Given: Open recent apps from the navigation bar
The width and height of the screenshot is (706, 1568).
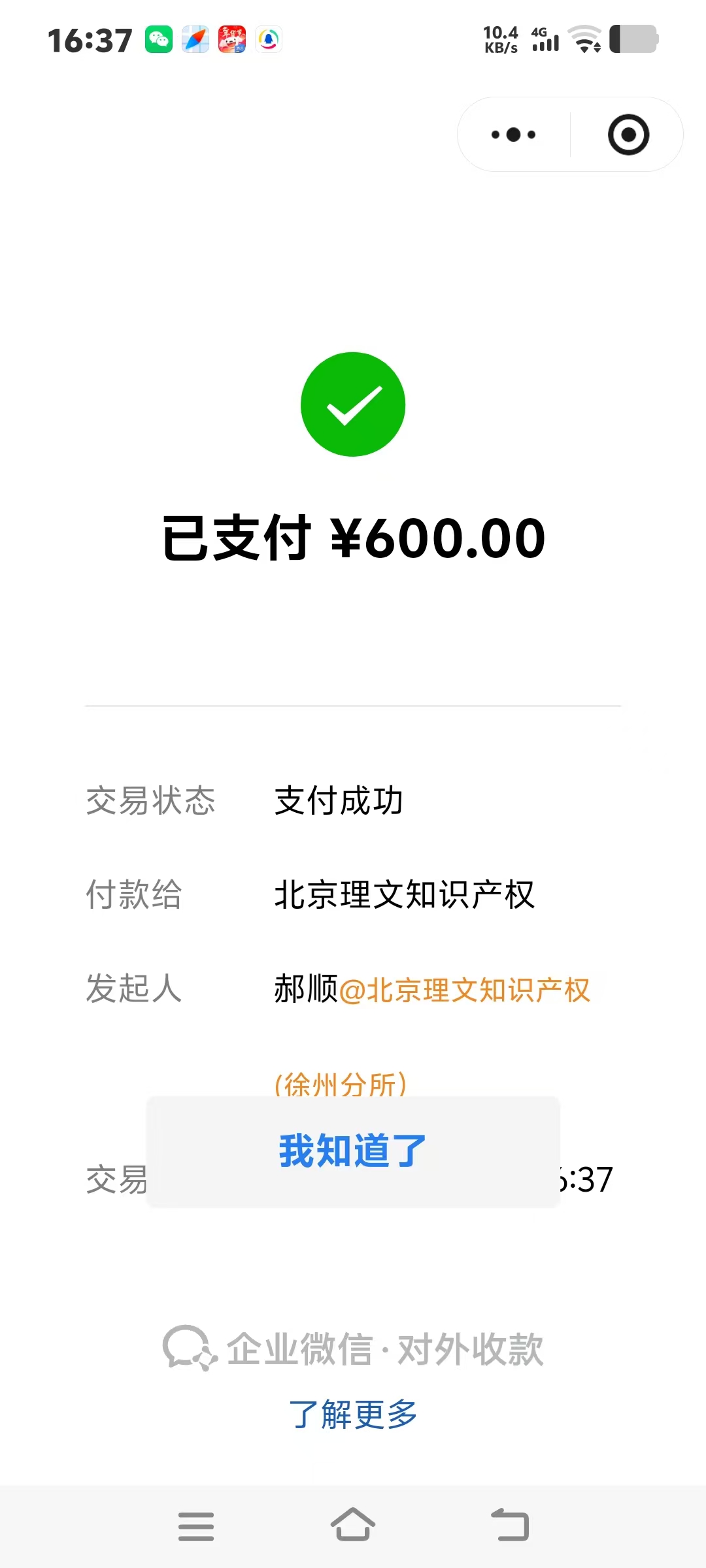Looking at the screenshot, I should [x=196, y=1526].
